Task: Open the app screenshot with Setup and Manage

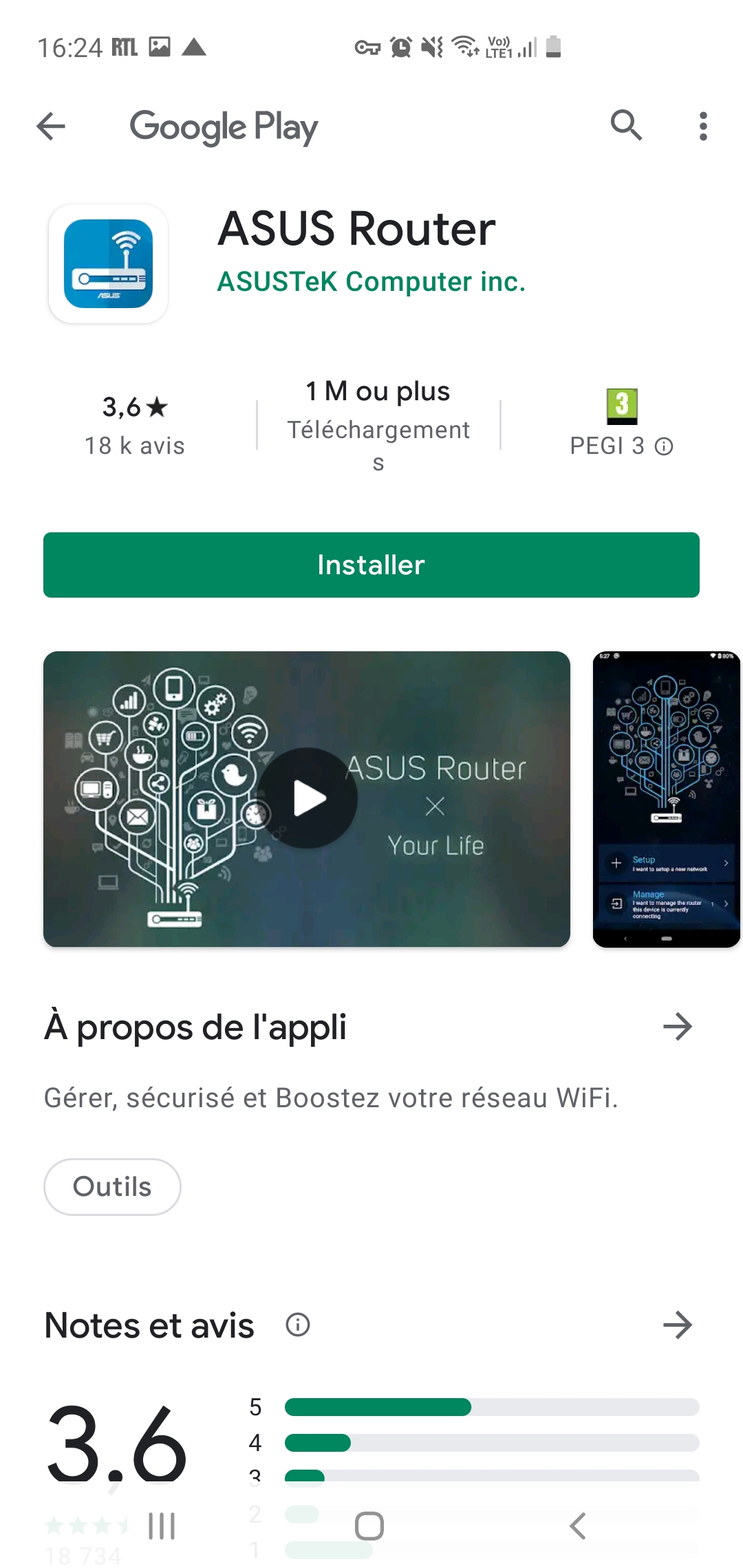Action: click(666, 799)
